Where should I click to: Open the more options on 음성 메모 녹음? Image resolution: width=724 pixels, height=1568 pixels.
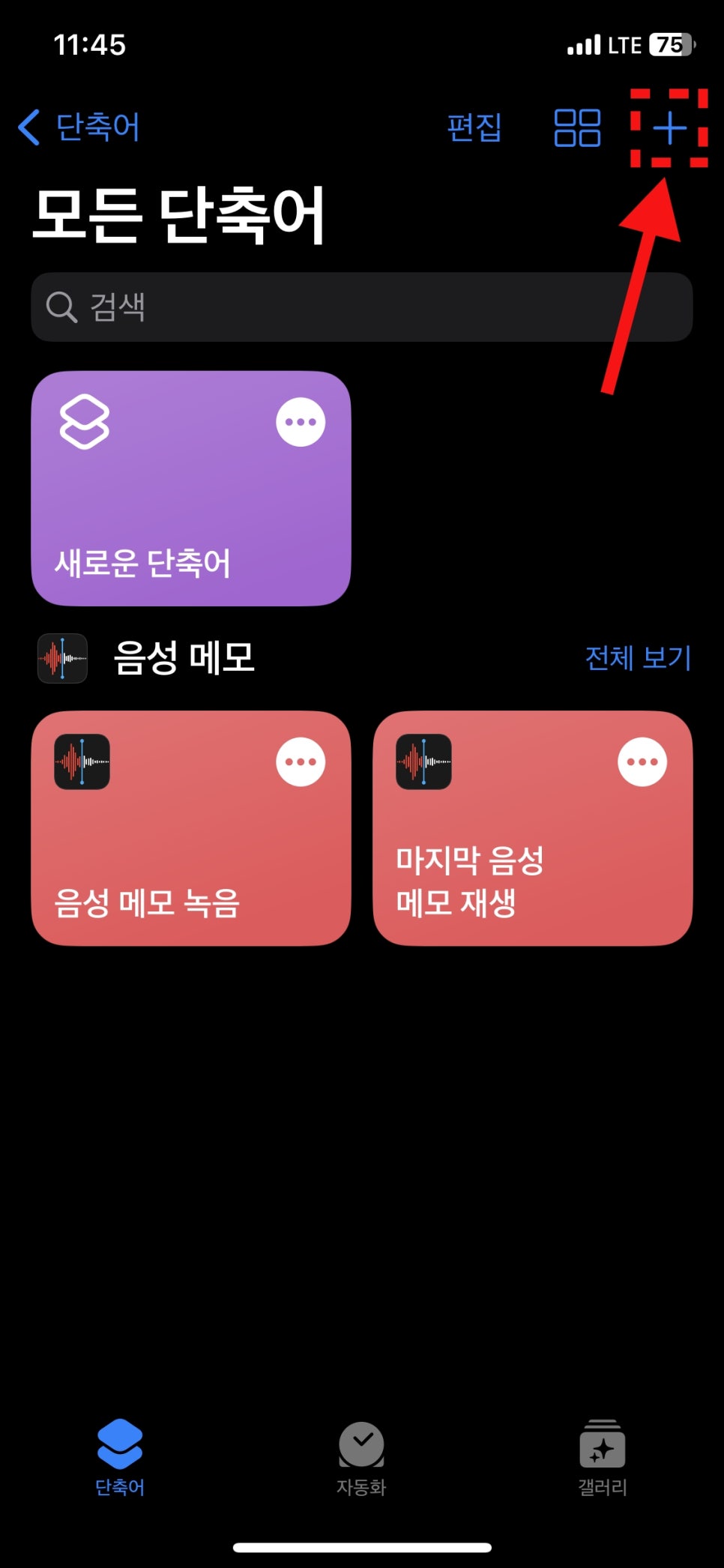click(301, 762)
